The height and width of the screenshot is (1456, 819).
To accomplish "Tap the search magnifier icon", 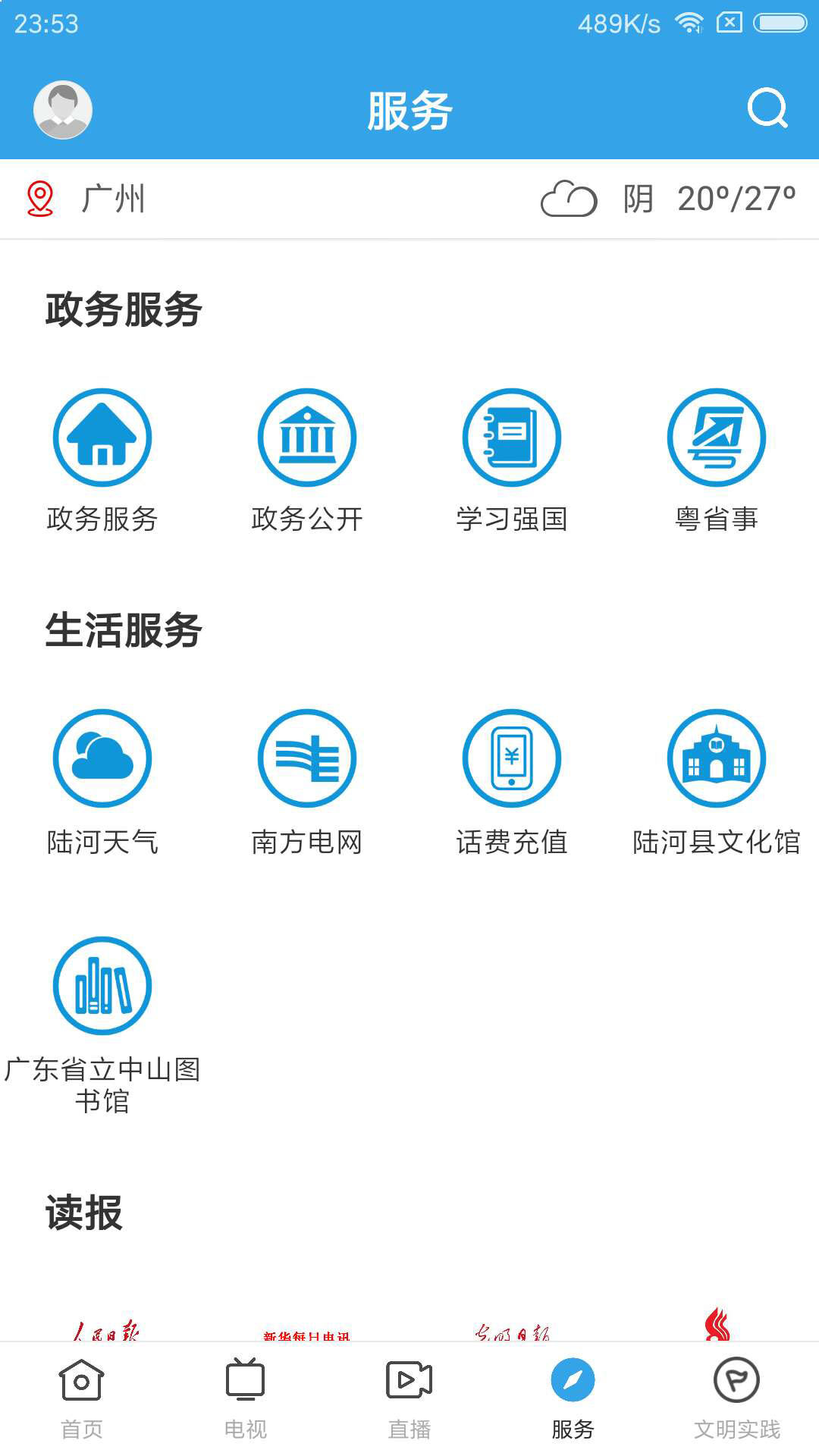I will tap(767, 109).
